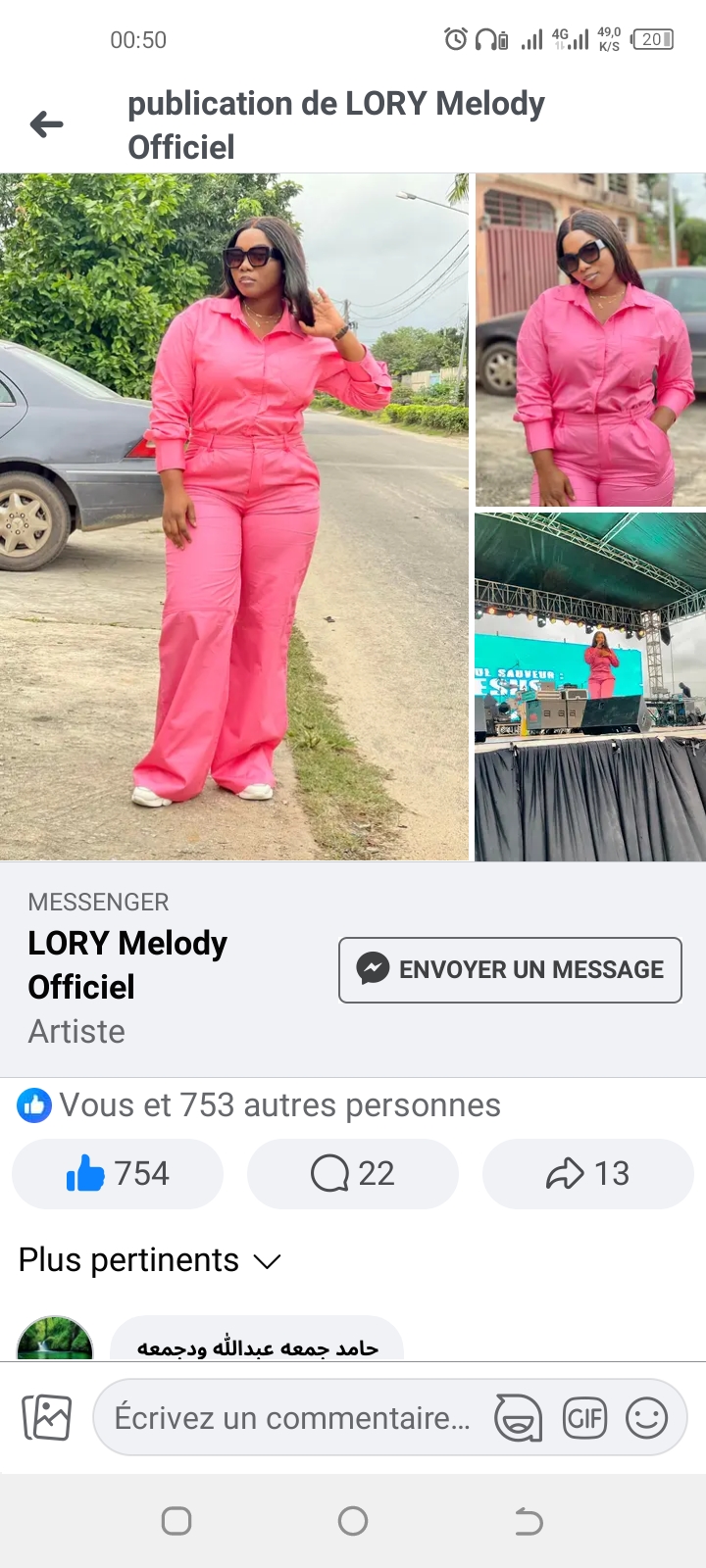Focus the Écrivez un commentaire field
This screenshot has width=706, height=1568.
292,1417
